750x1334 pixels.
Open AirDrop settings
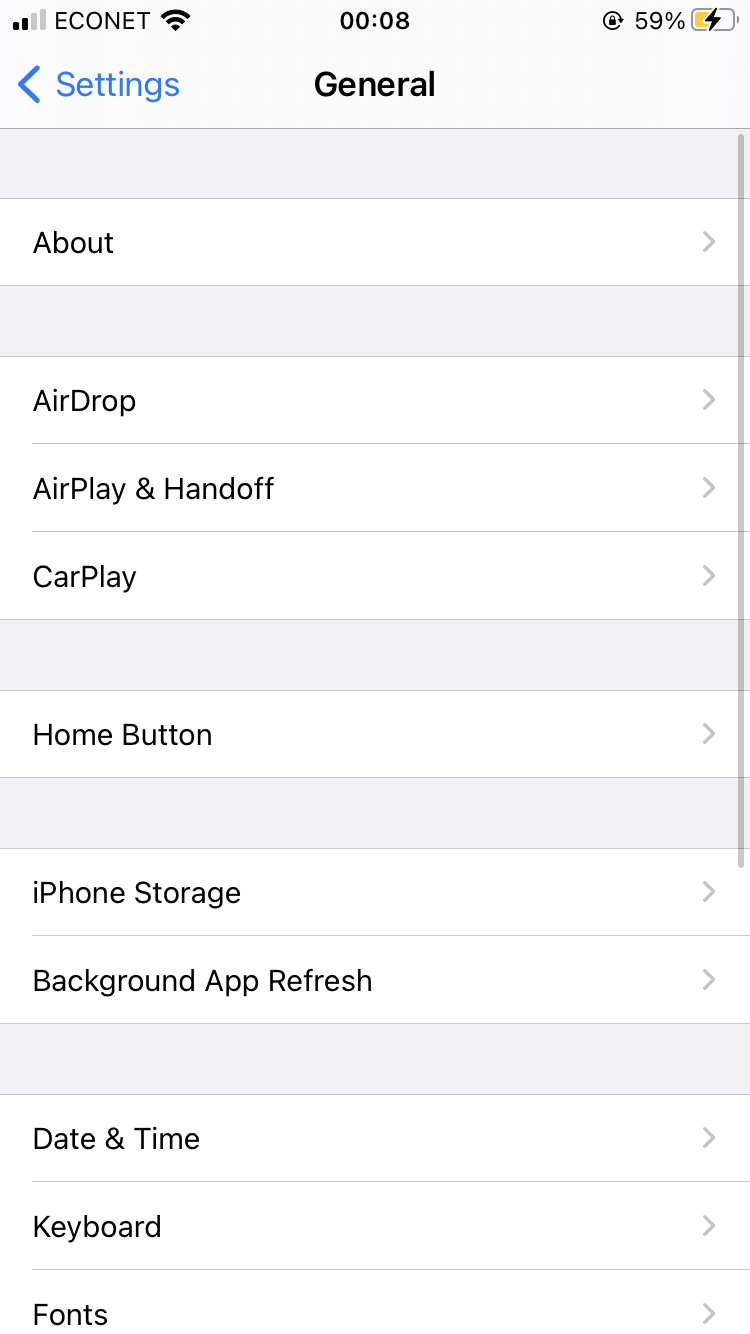[x=375, y=400]
